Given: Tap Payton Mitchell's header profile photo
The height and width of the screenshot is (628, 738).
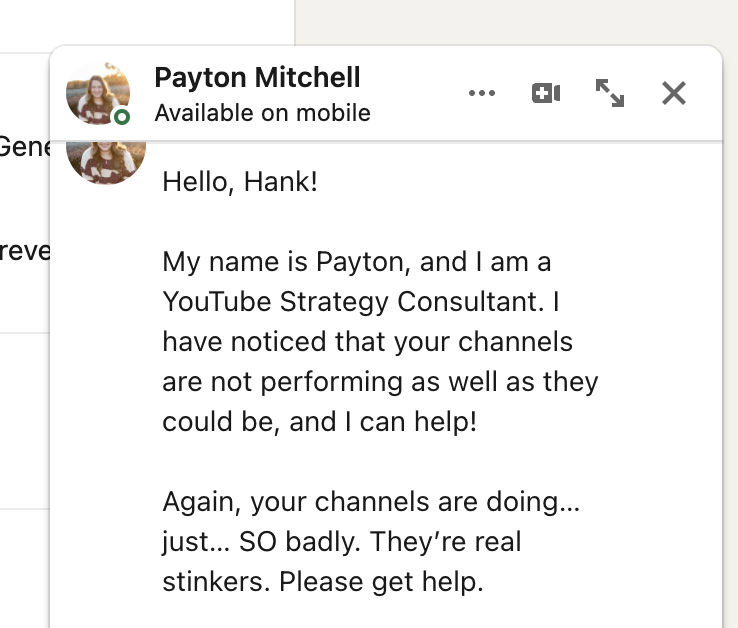Looking at the screenshot, I should (98, 93).
